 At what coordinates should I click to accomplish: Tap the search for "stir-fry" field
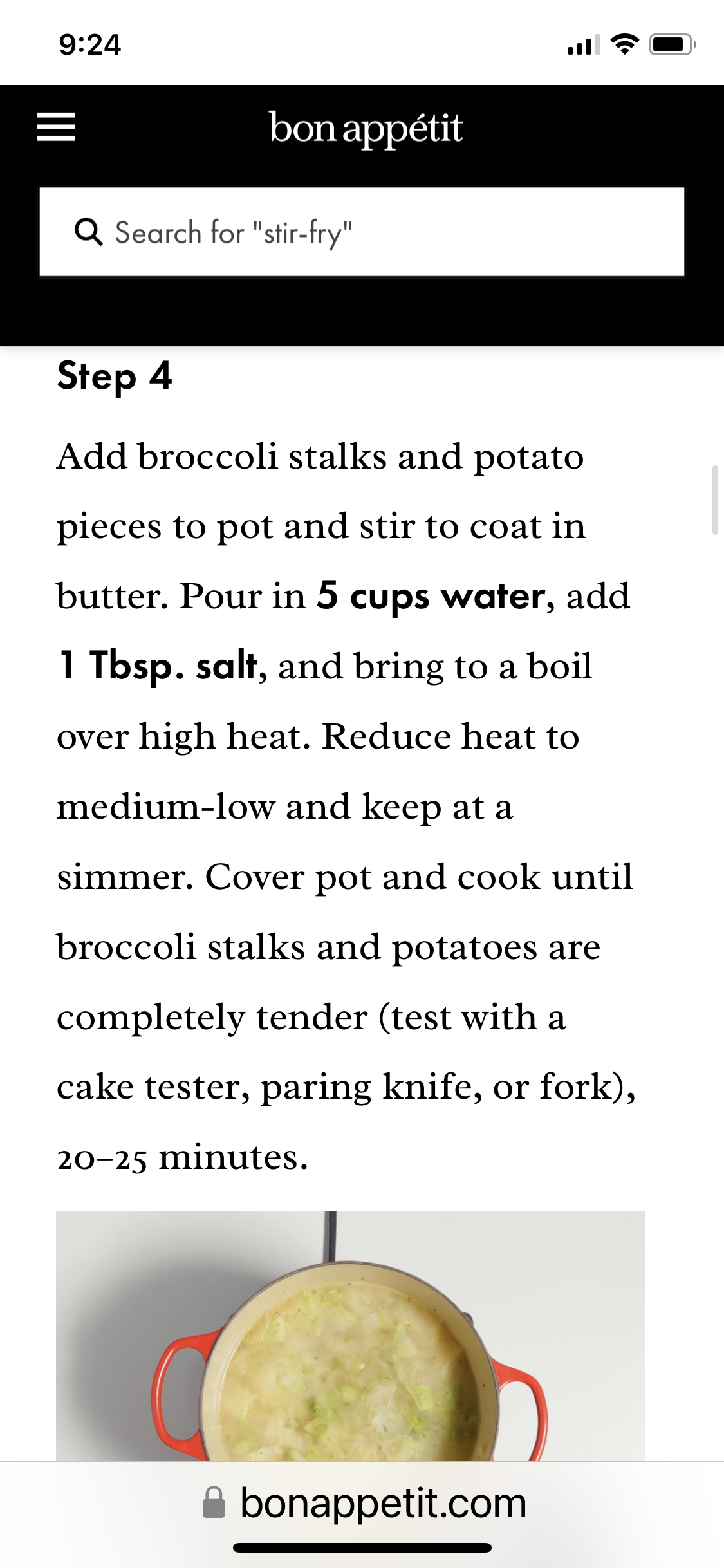[362, 232]
